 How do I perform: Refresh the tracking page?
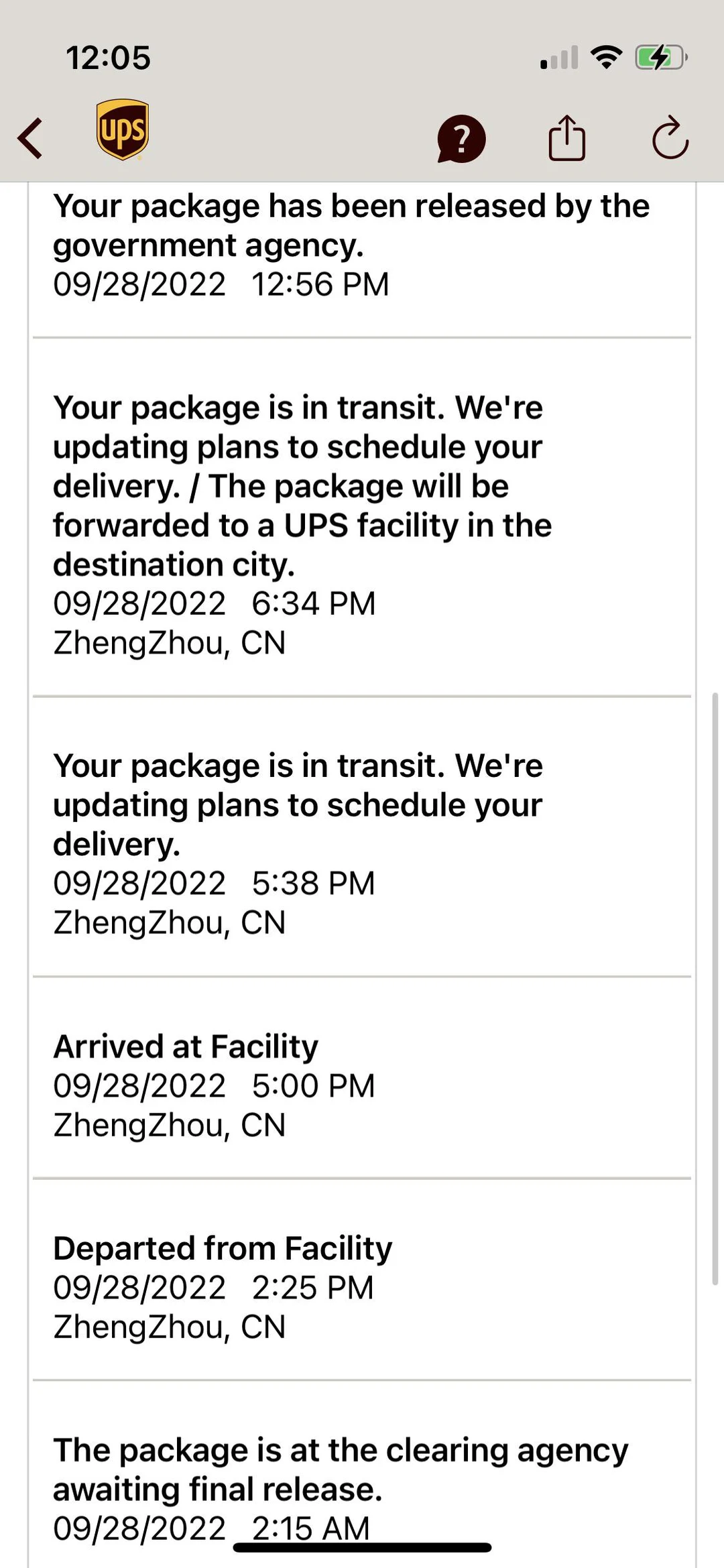[670, 138]
